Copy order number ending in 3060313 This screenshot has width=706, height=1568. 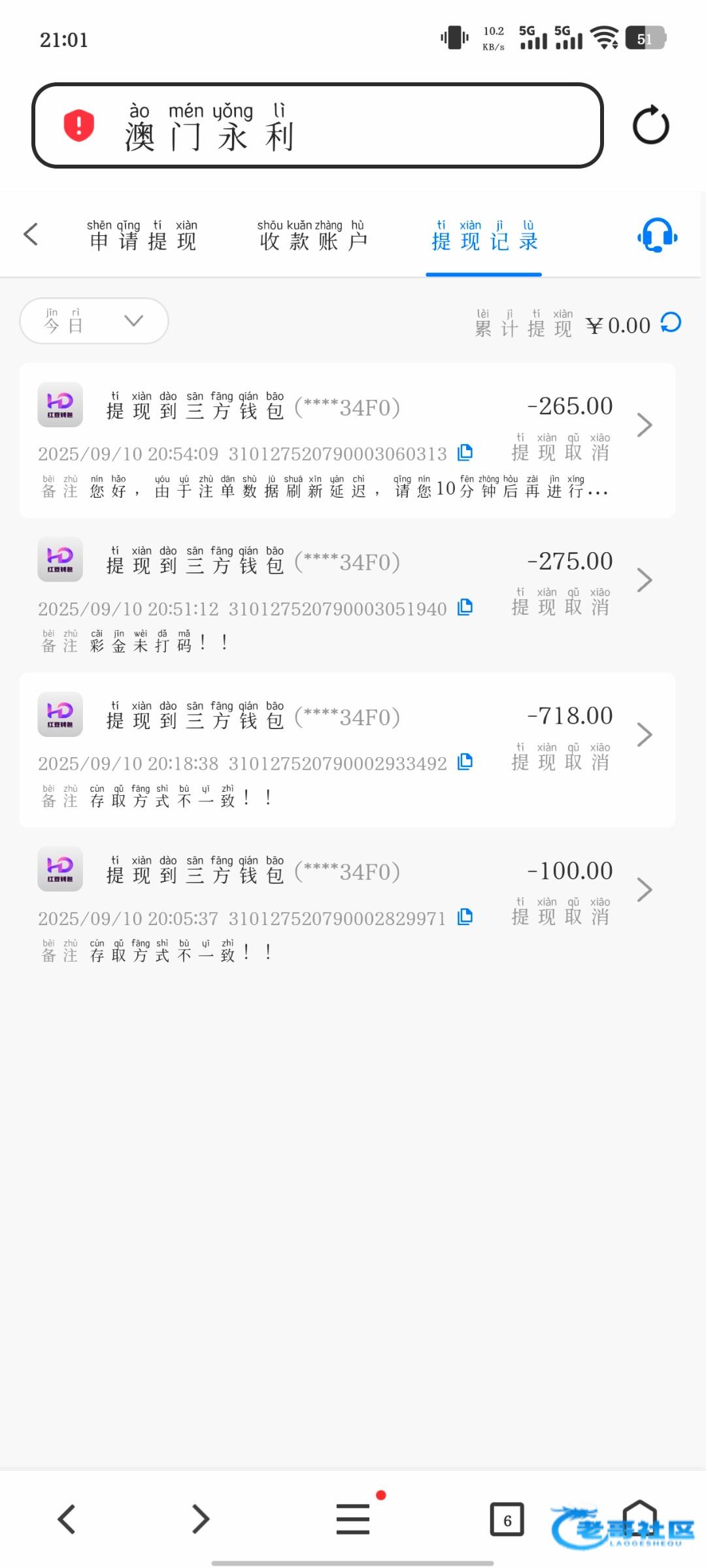tap(465, 452)
